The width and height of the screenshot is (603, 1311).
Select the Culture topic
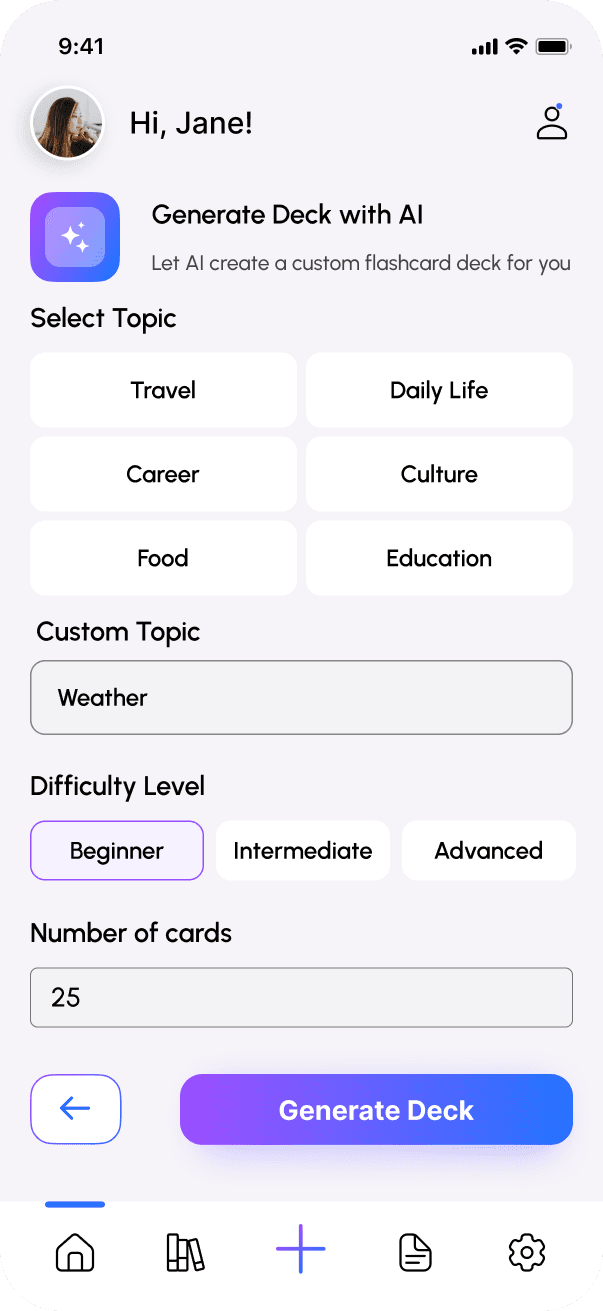[x=439, y=474]
